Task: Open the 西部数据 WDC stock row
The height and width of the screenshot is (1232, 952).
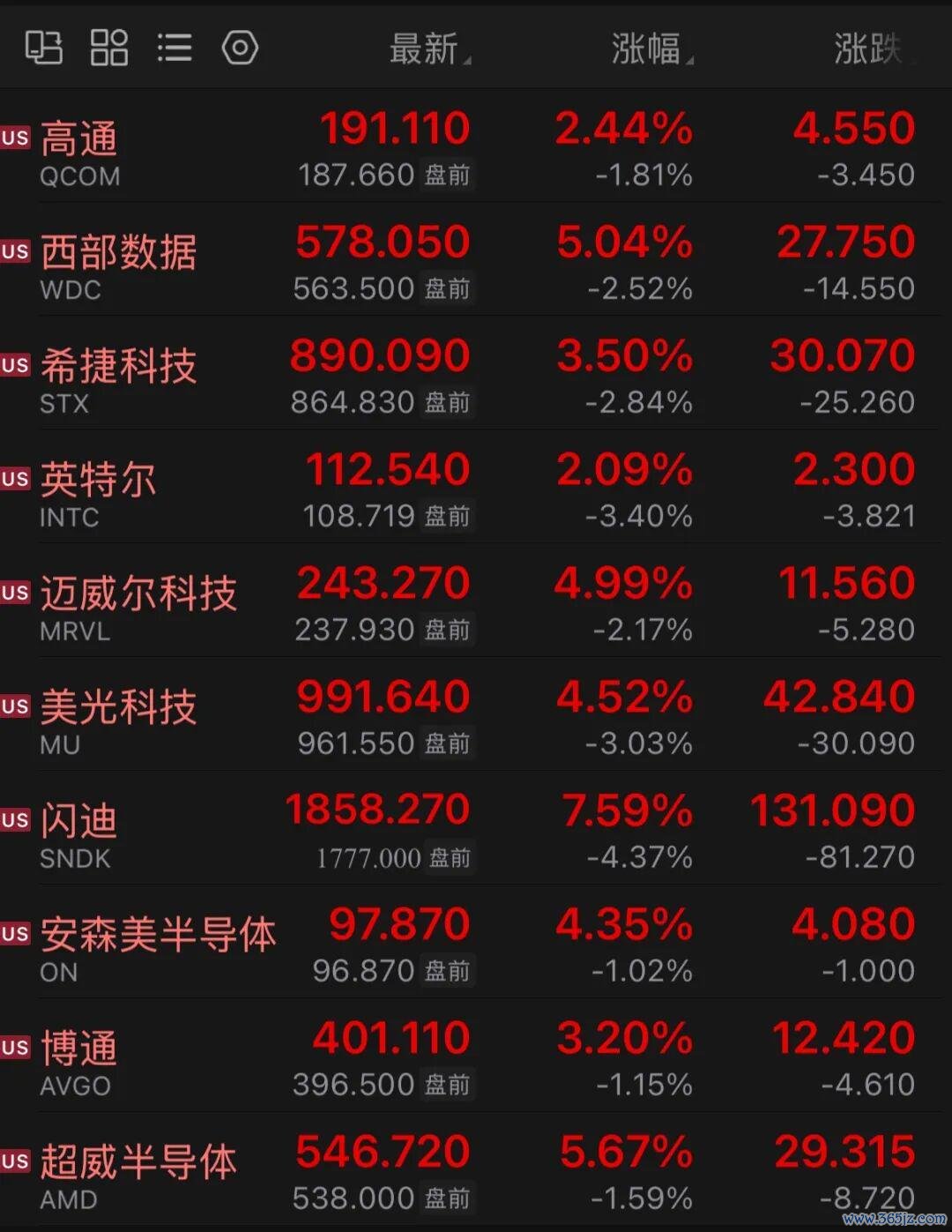Action: (x=476, y=260)
